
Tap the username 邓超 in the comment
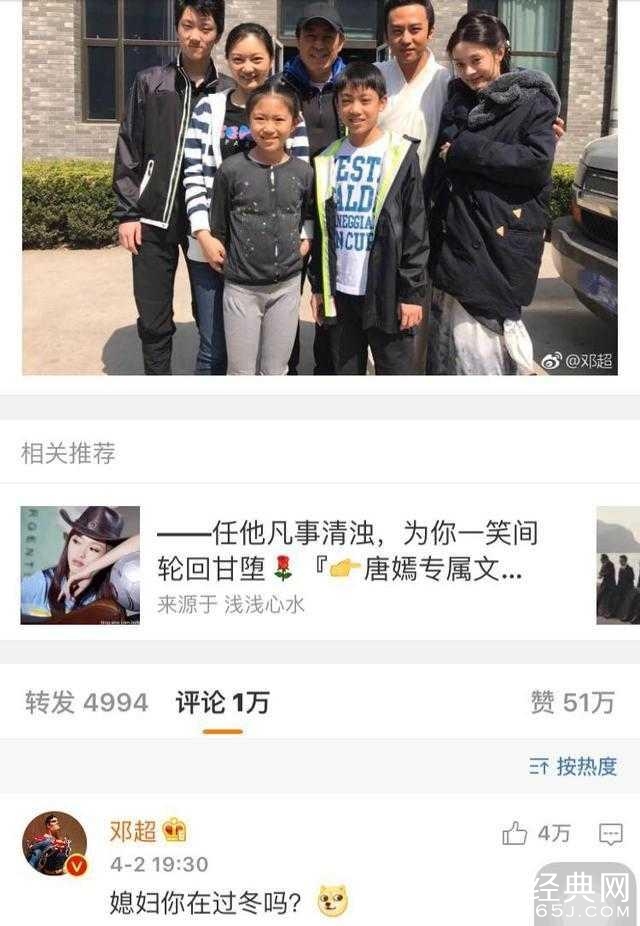click(x=133, y=830)
